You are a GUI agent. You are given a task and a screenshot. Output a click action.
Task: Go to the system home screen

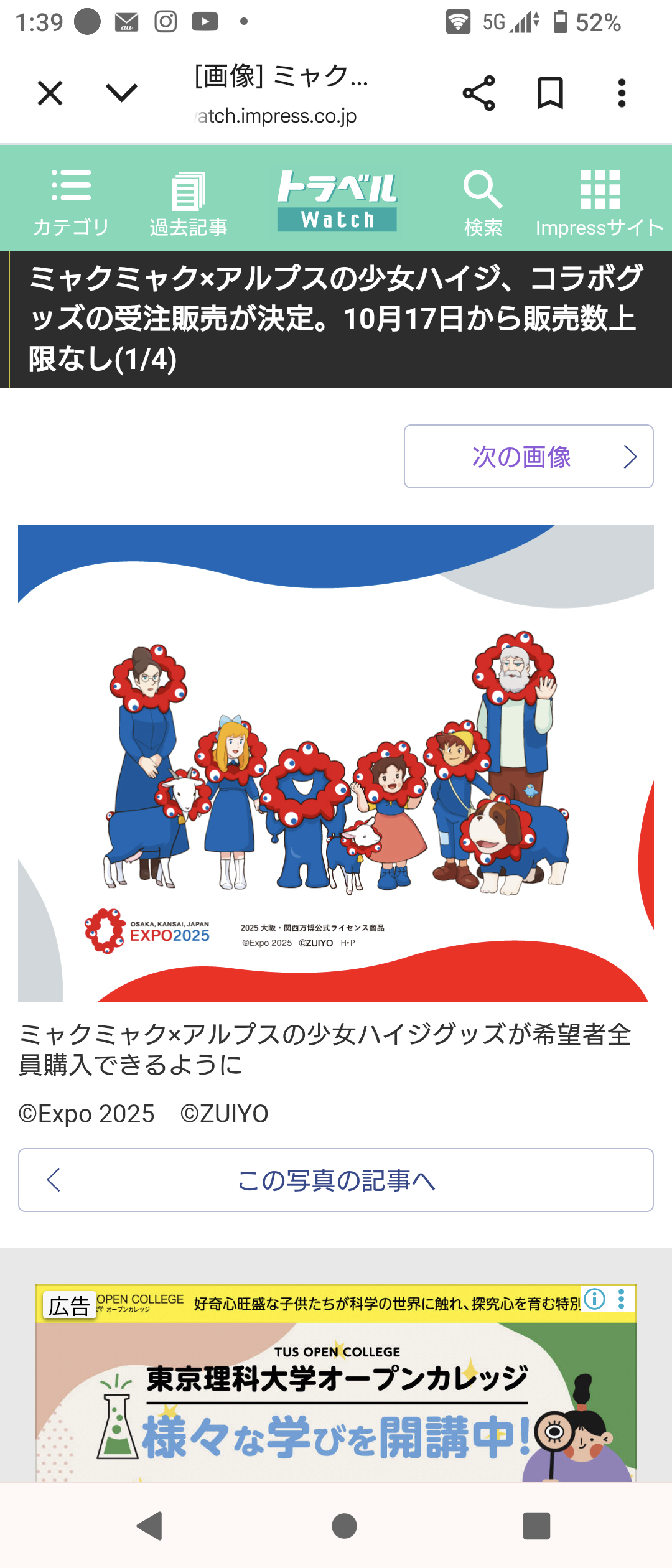click(x=344, y=1526)
